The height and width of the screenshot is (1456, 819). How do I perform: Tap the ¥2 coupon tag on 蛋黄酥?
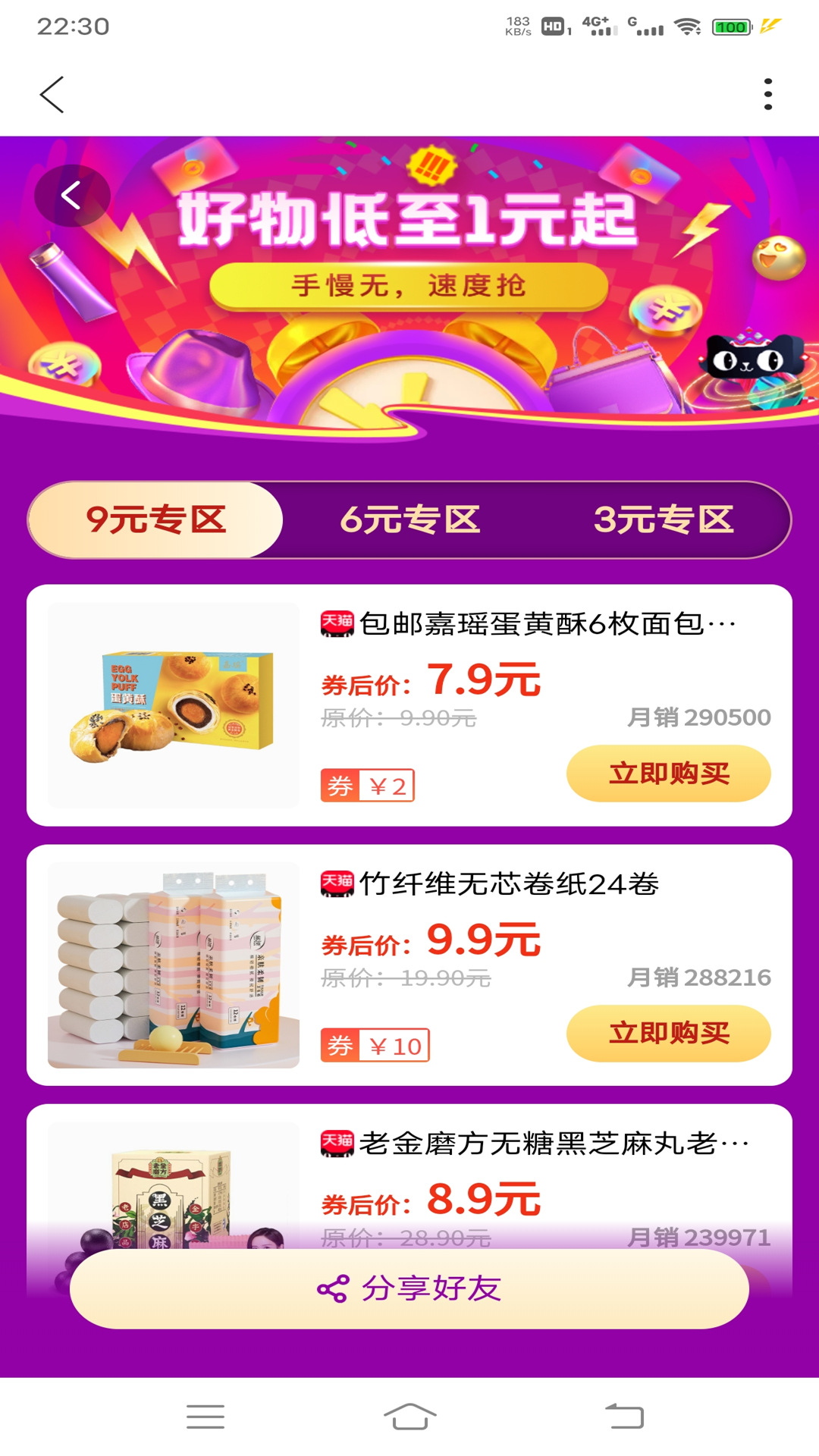click(366, 786)
